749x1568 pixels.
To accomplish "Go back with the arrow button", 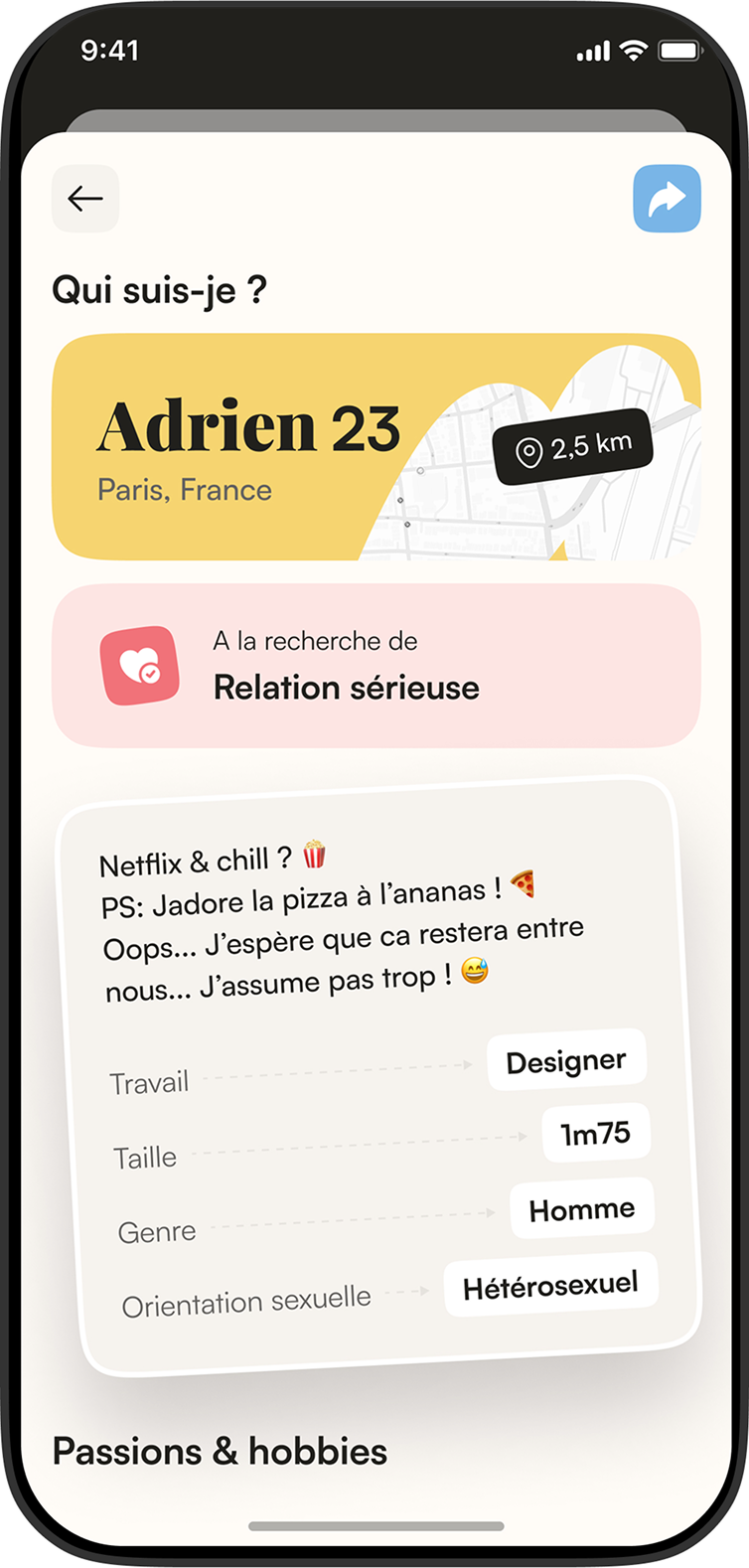I will [x=85, y=199].
